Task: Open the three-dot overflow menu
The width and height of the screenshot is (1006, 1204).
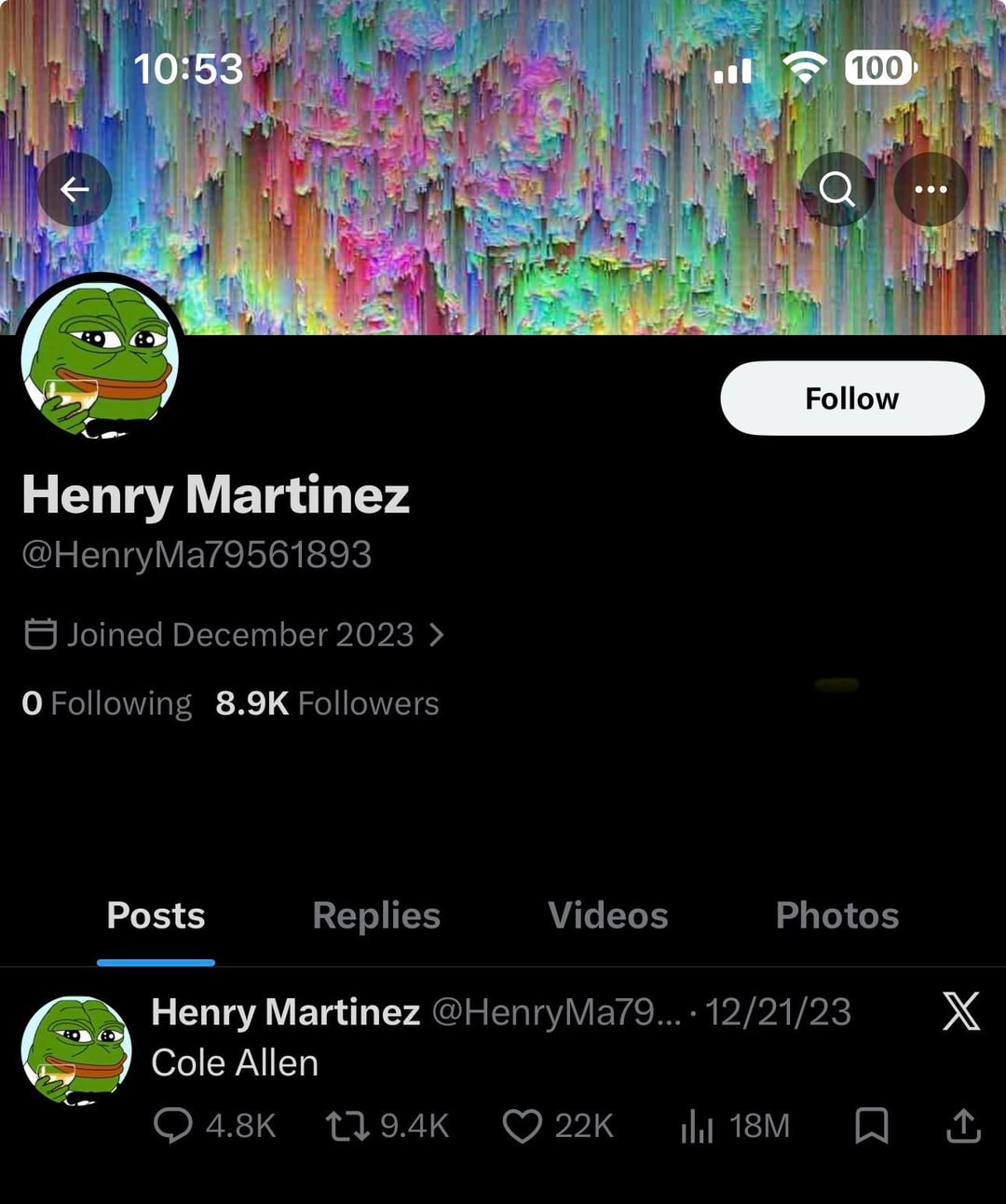Action: click(x=930, y=190)
